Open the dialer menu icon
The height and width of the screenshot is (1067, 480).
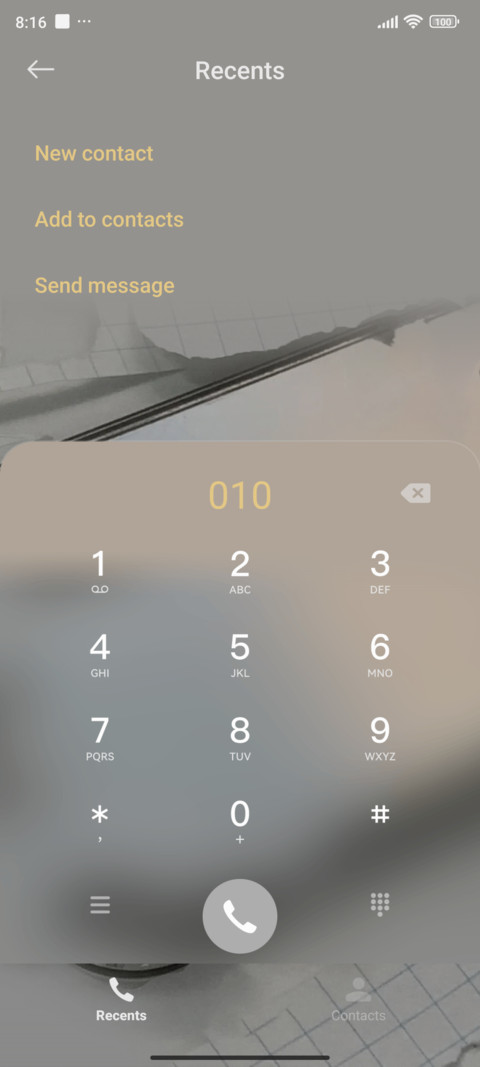pyautogui.click(x=100, y=905)
